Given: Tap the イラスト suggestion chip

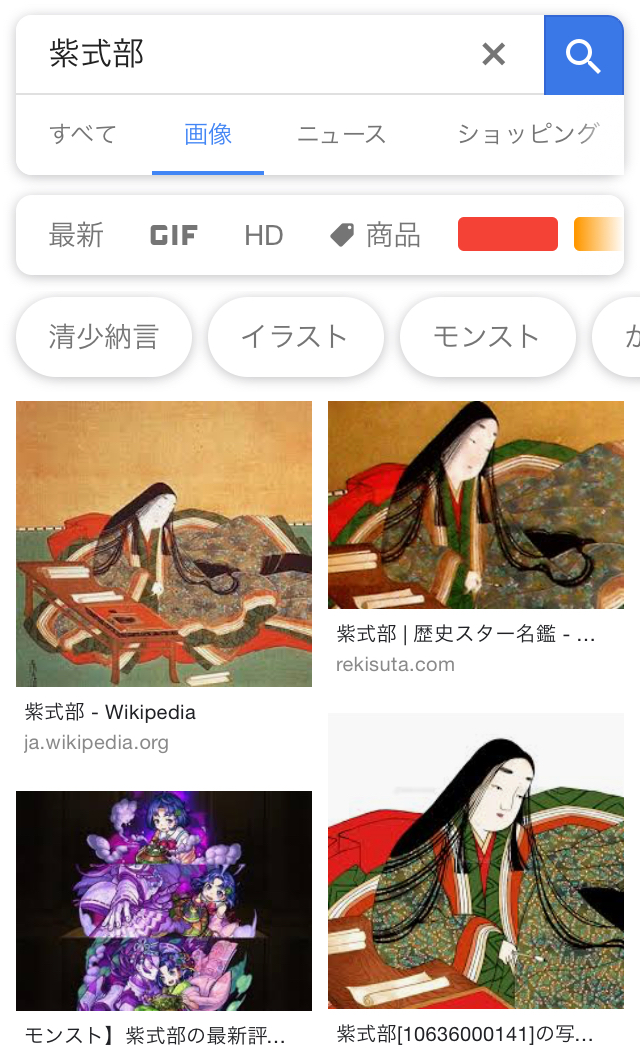Looking at the screenshot, I should coord(295,337).
